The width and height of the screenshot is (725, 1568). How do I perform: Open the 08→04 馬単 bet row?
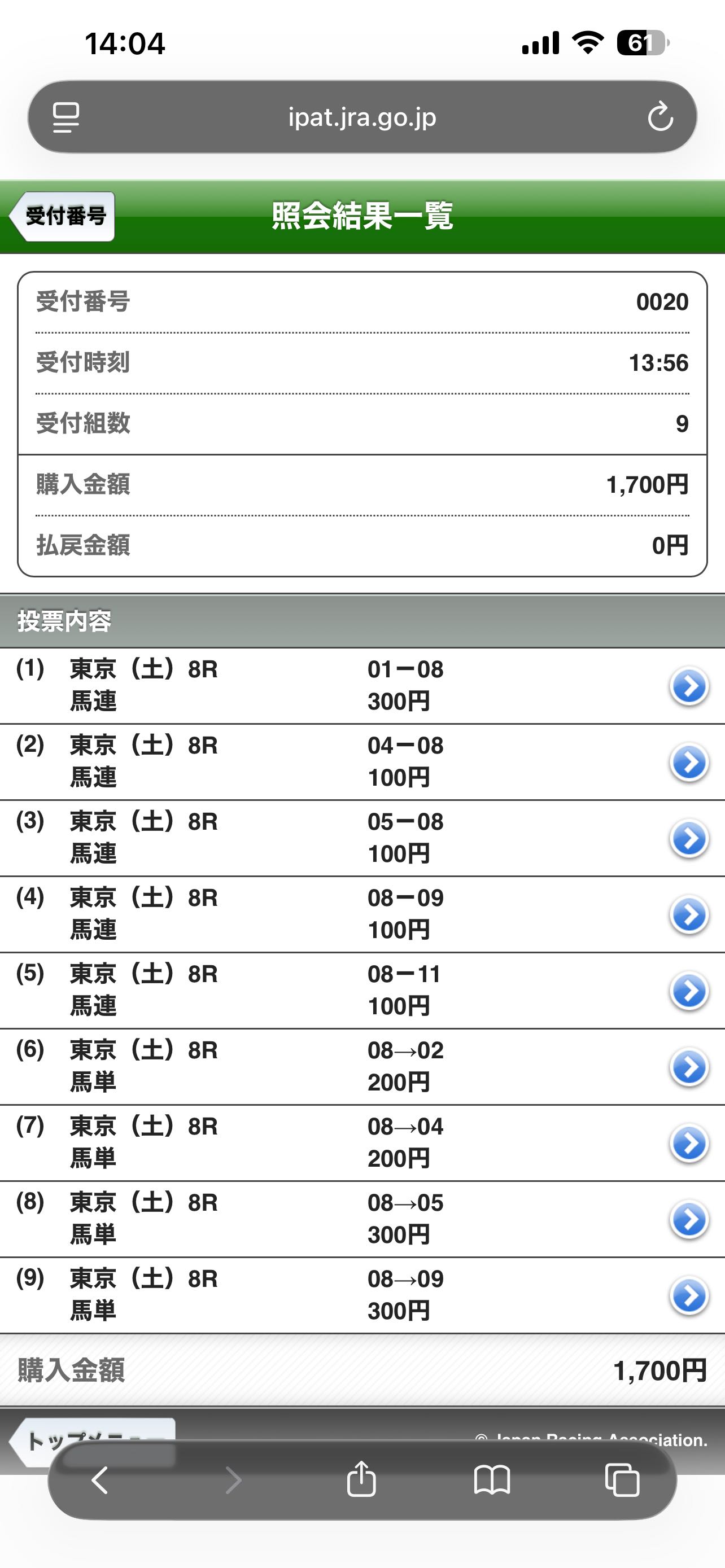click(x=688, y=1143)
